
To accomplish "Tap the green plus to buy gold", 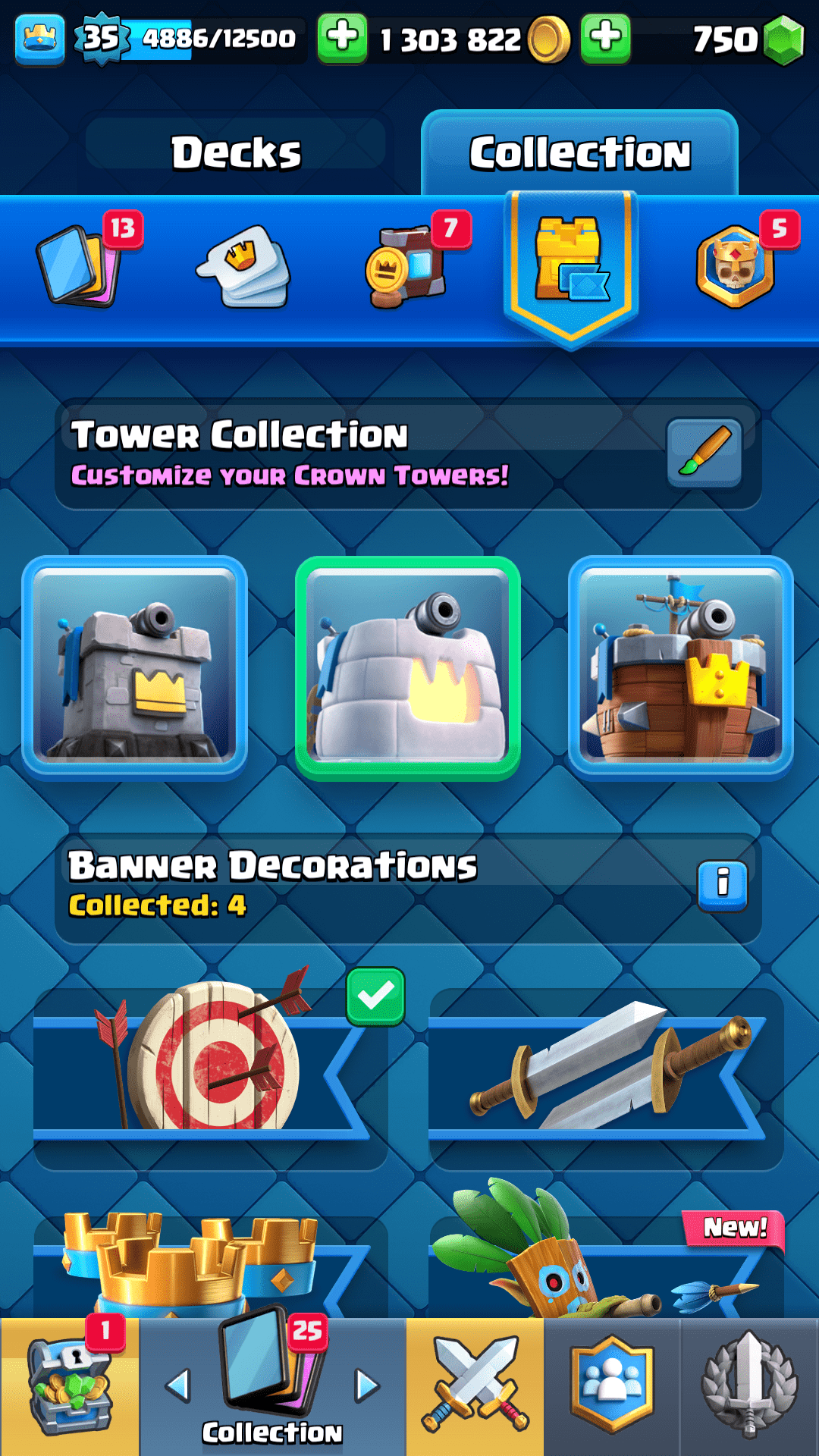I will [342, 38].
